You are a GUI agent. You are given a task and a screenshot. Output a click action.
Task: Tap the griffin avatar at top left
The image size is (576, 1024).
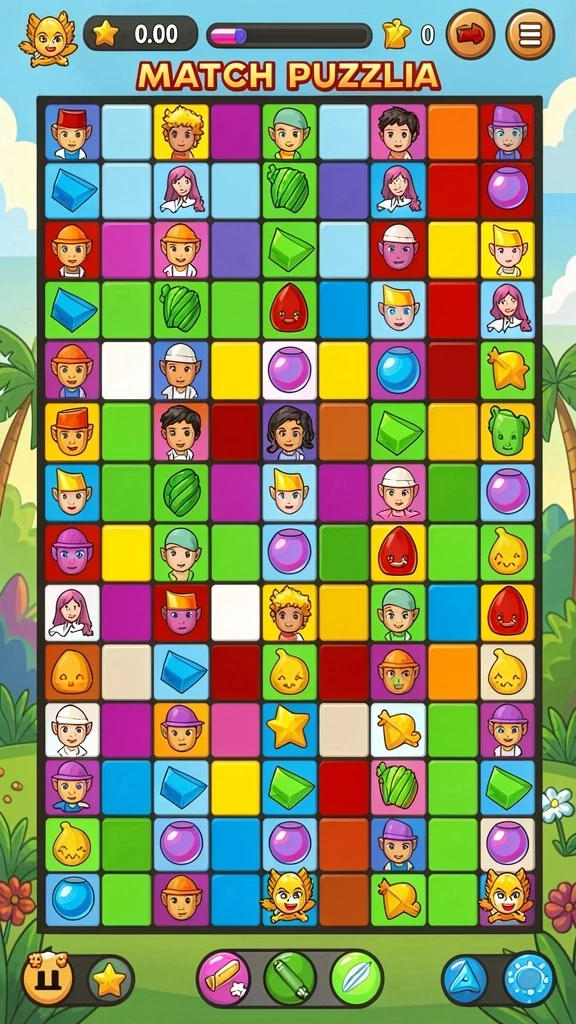click(44, 38)
